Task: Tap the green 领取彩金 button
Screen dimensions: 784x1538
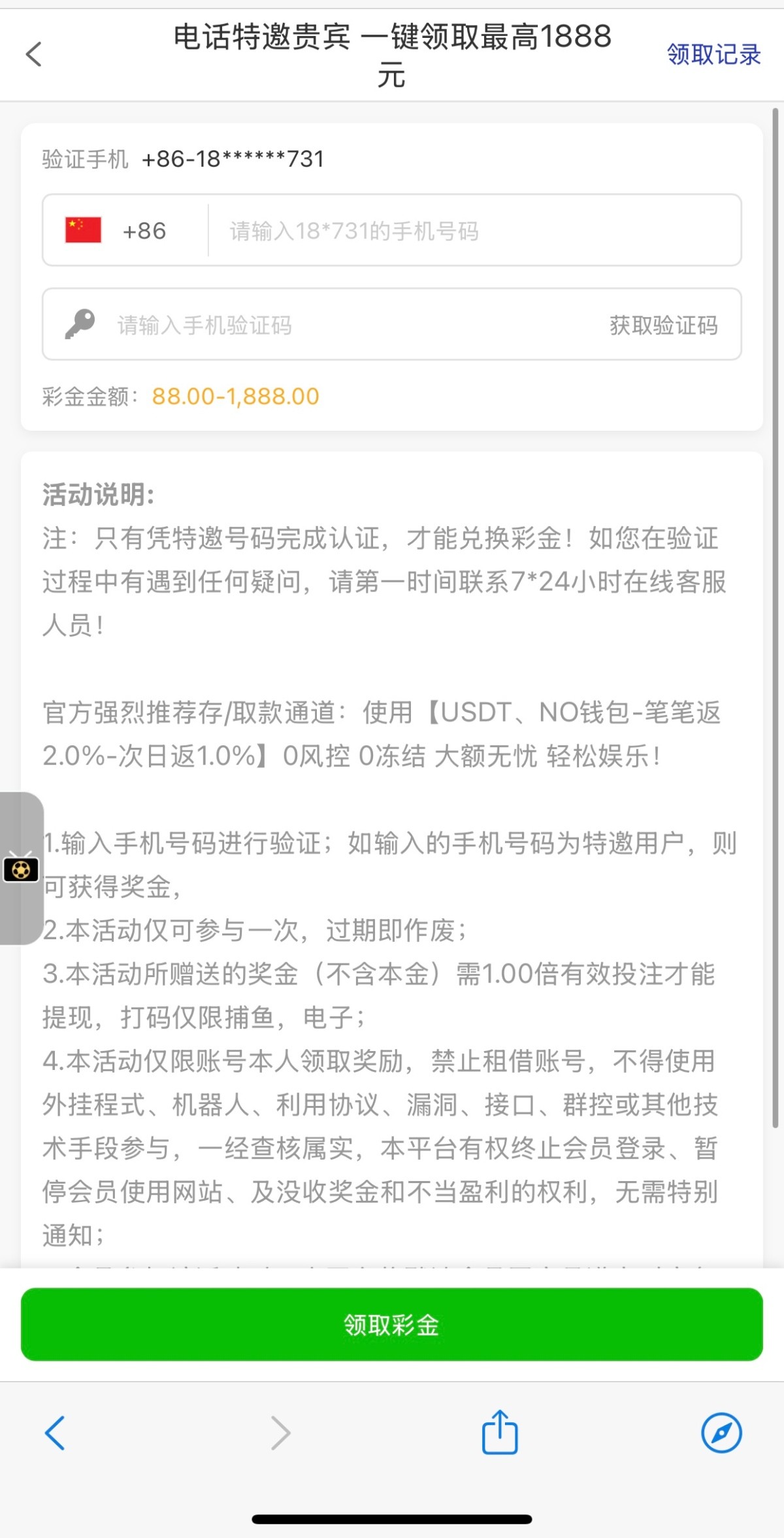Action: pos(391,1324)
